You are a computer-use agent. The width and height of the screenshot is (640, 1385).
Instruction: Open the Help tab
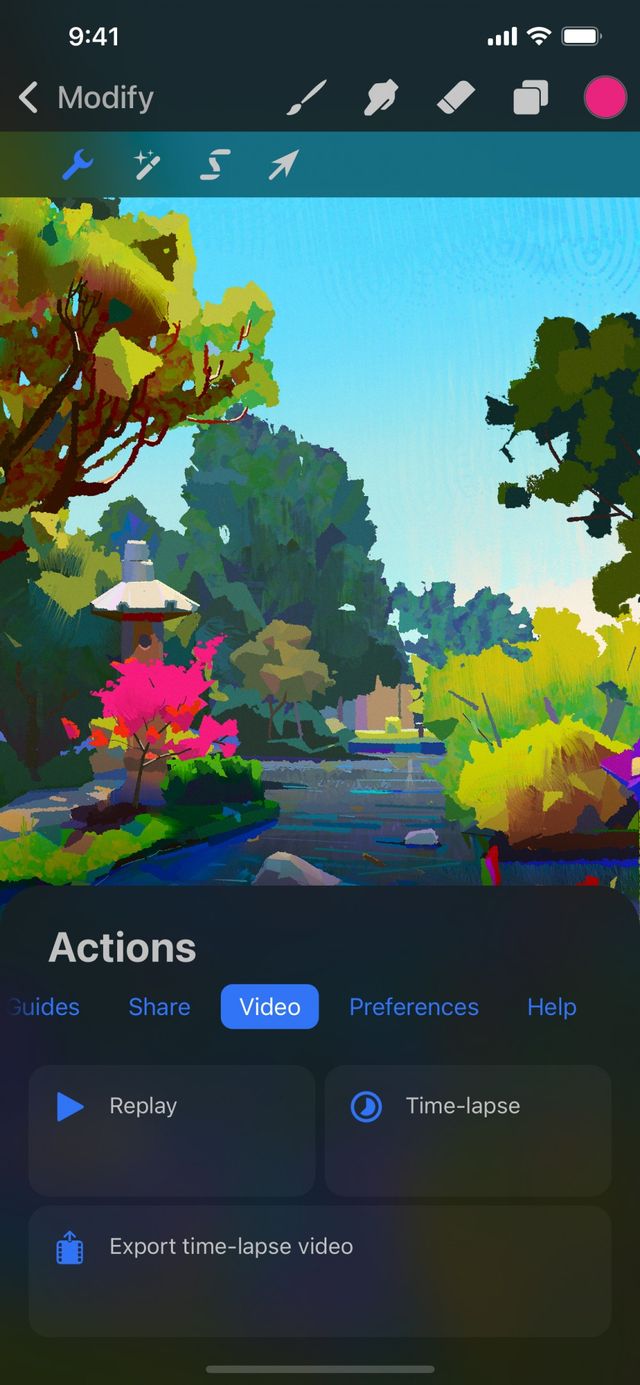(551, 1007)
